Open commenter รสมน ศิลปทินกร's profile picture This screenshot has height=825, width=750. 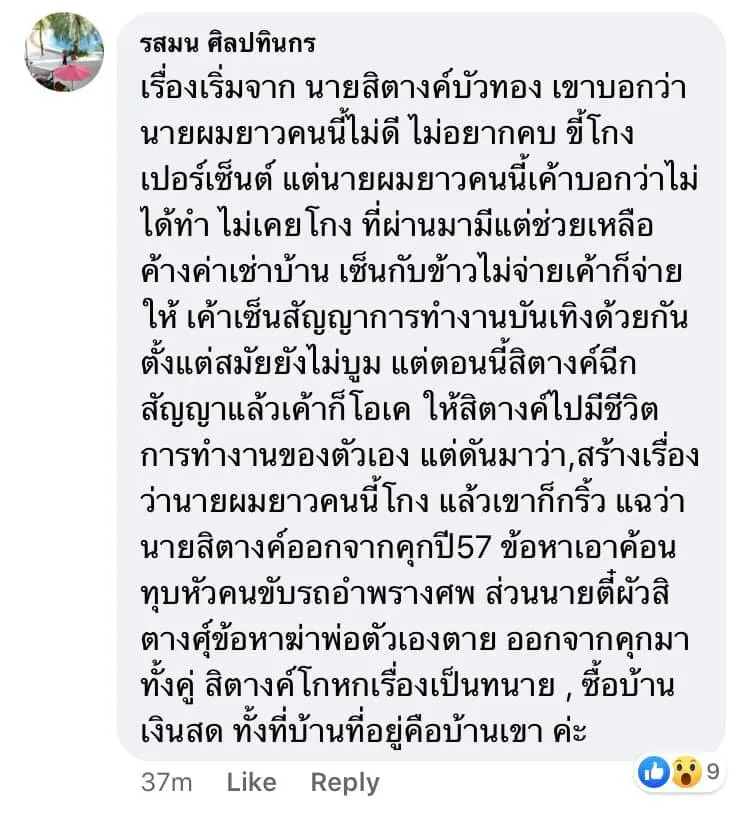click(64, 52)
